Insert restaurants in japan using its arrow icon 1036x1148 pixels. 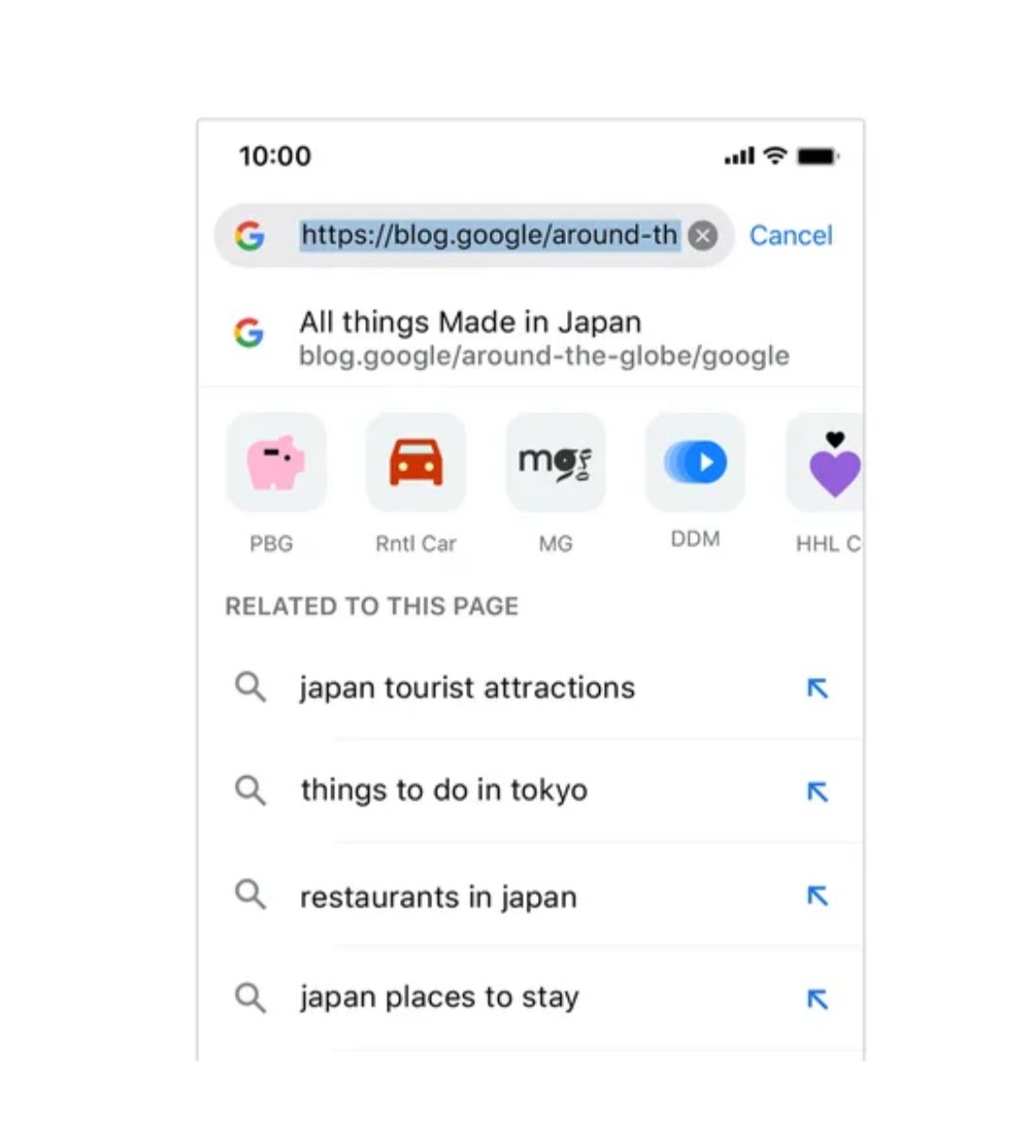817,895
